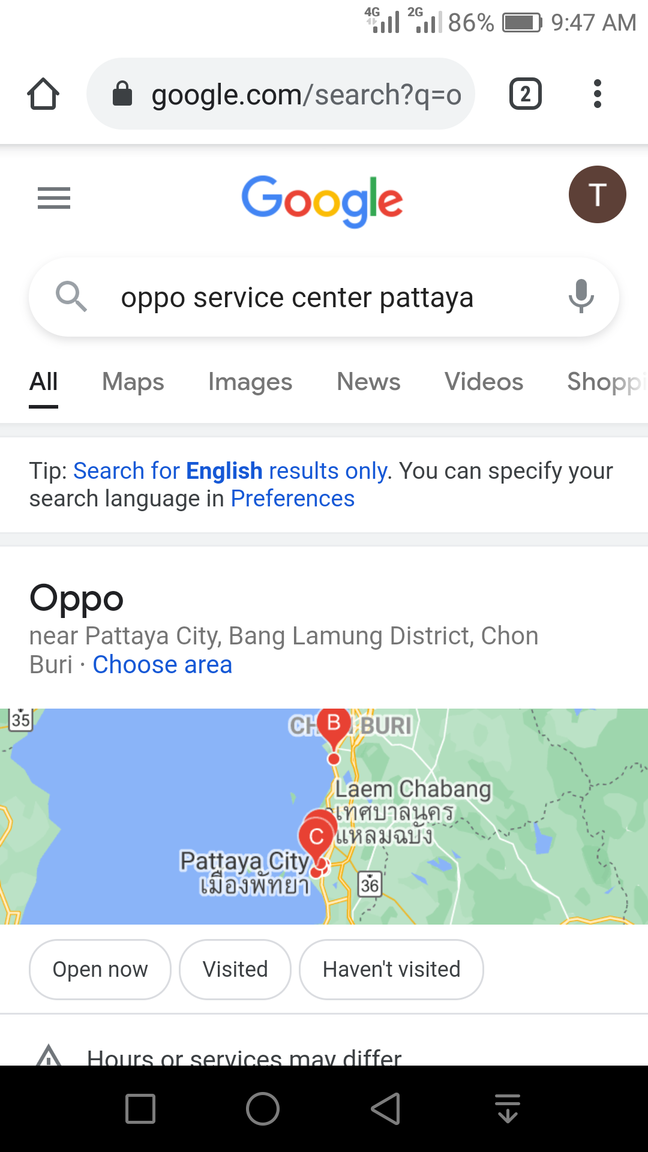Switch to the News tab
Image resolution: width=648 pixels, height=1152 pixels.
[x=369, y=381]
